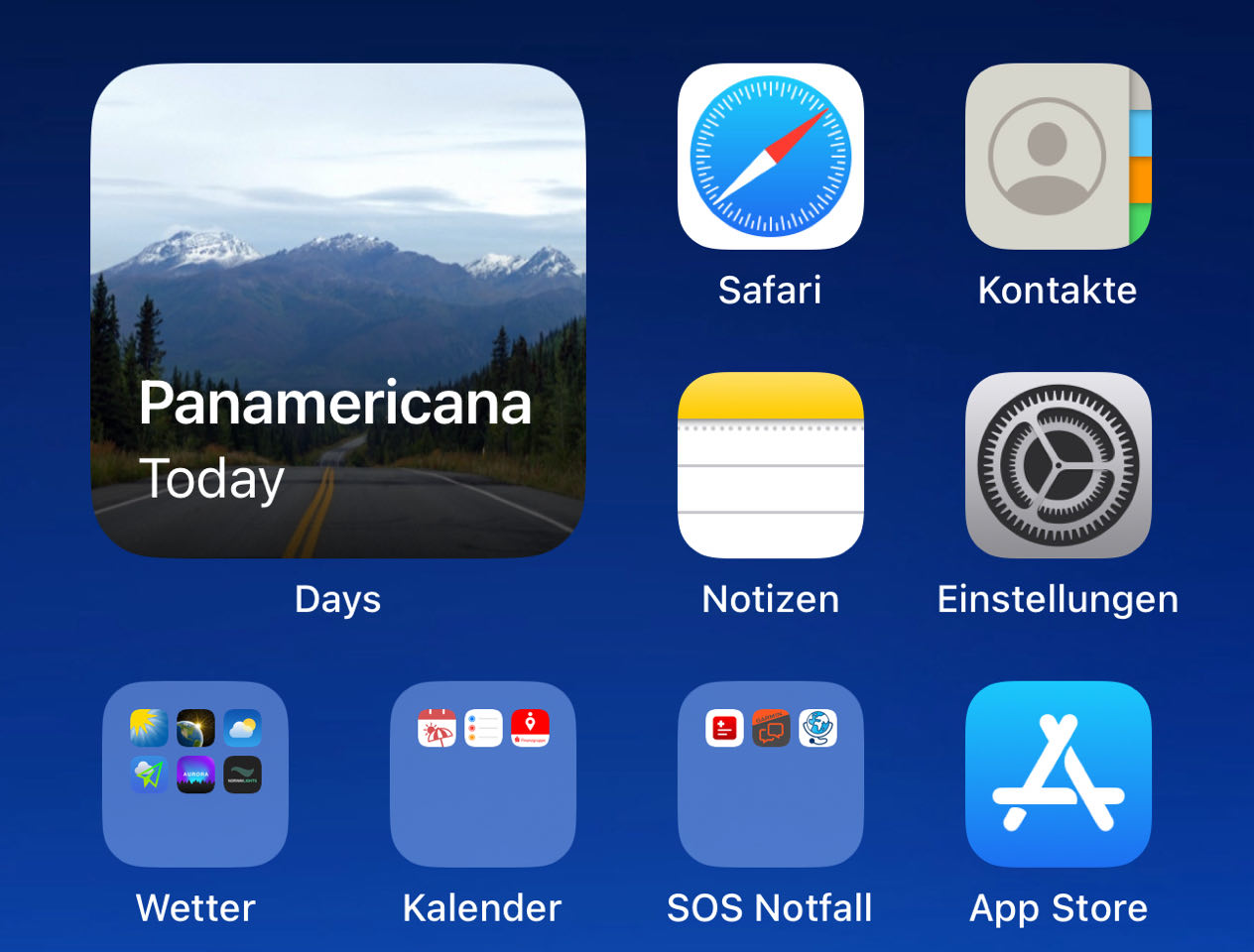This screenshot has height=952, width=1254.
Task: Open the Kontakte app
Action: coord(1058,157)
